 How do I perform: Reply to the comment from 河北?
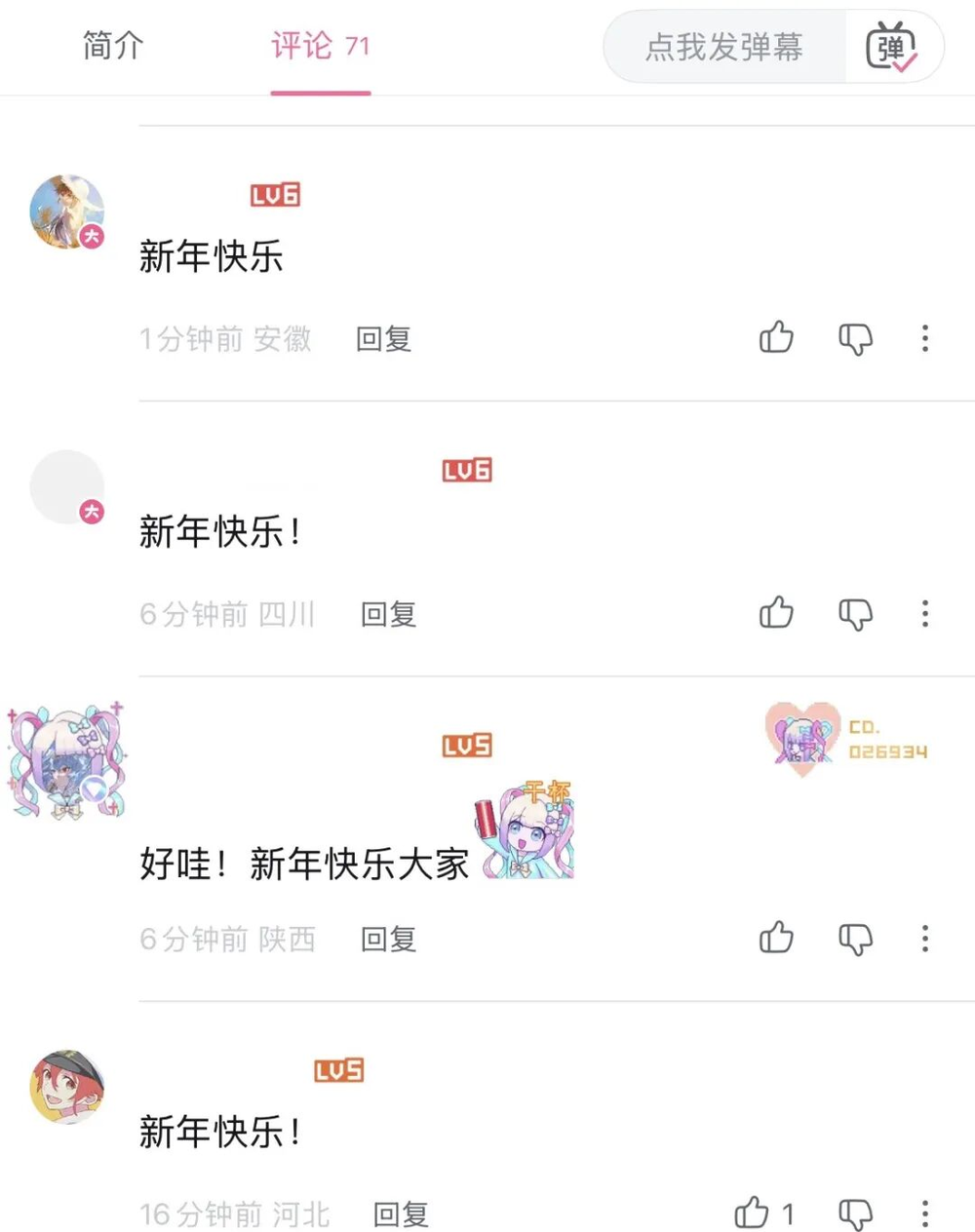(401, 1214)
